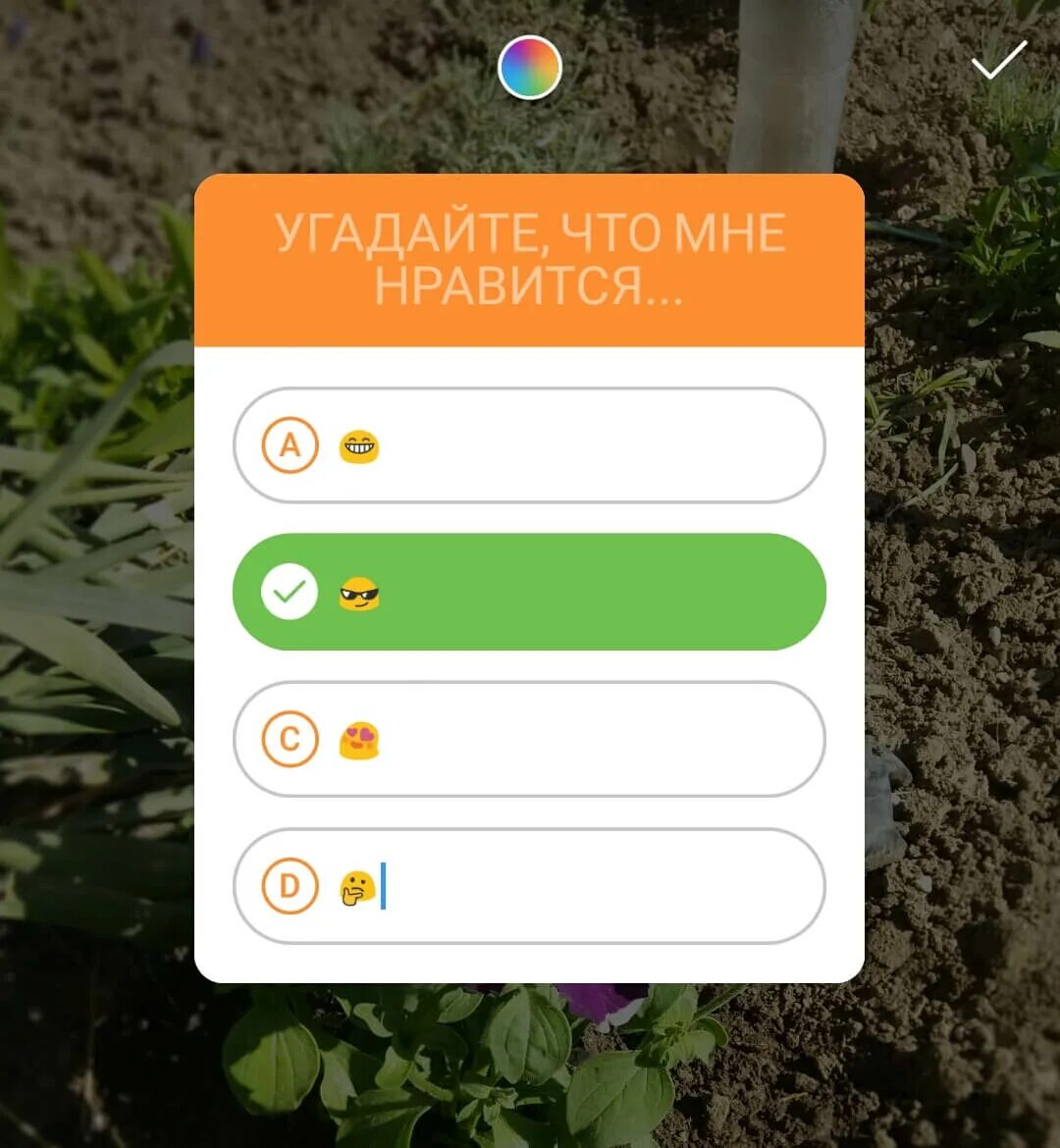The width and height of the screenshot is (1060, 1148).
Task: Edit text of answer option C
Action: tap(589, 739)
